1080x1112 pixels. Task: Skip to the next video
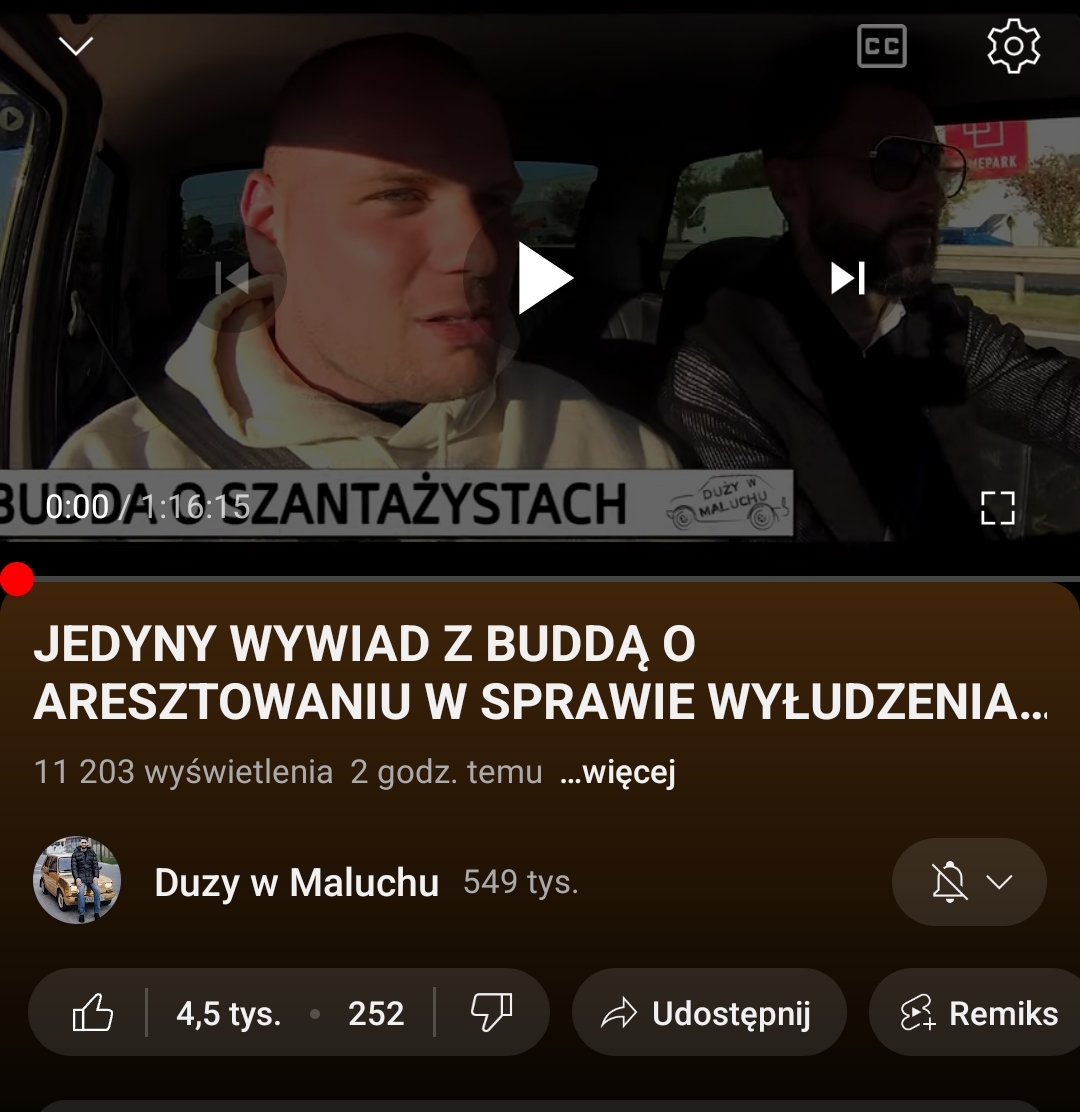click(x=848, y=278)
